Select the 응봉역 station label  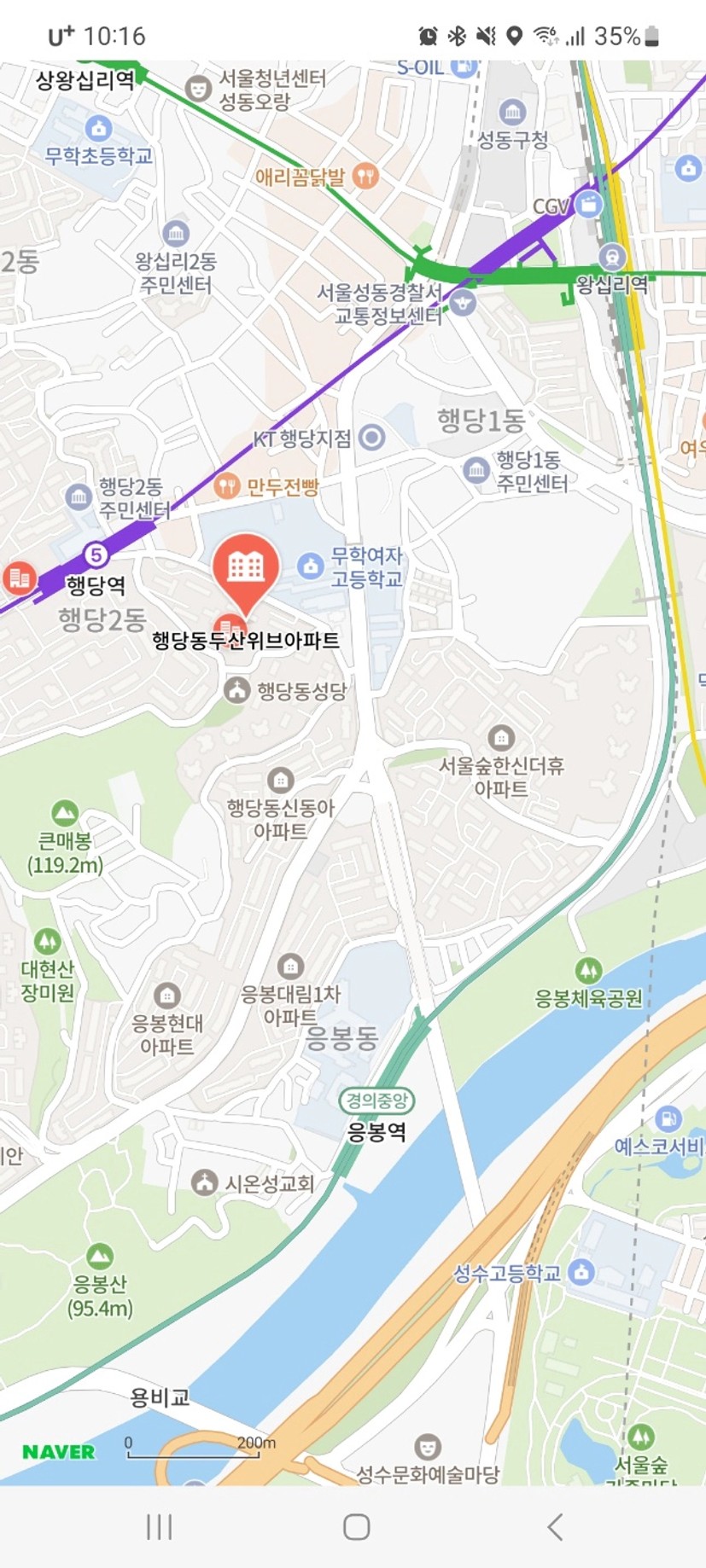376,1132
